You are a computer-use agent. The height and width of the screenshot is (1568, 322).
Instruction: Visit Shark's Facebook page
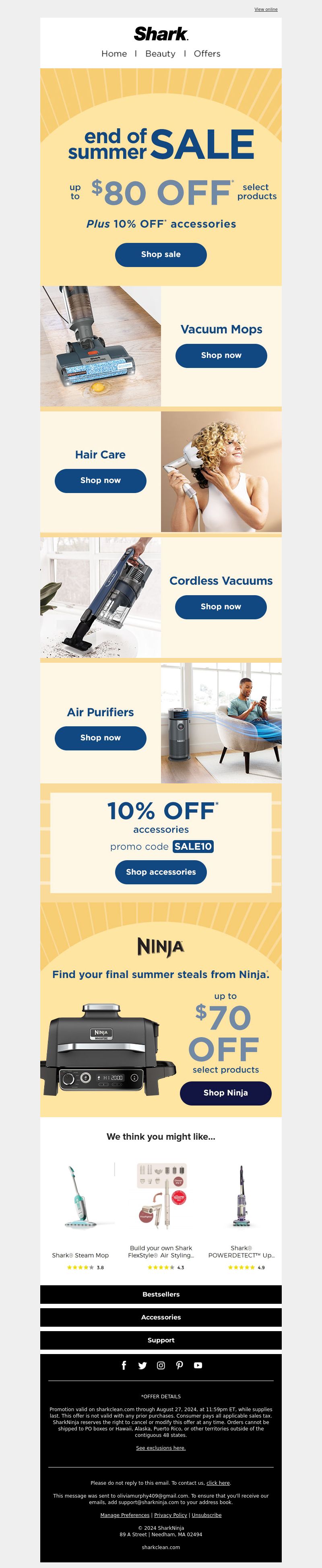tap(124, 1365)
